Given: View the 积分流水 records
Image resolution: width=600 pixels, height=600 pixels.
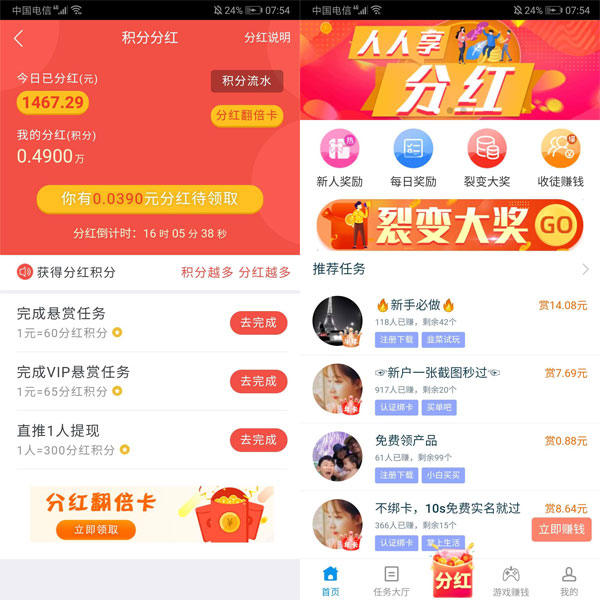Looking at the screenshot, I should click(246, 81).
